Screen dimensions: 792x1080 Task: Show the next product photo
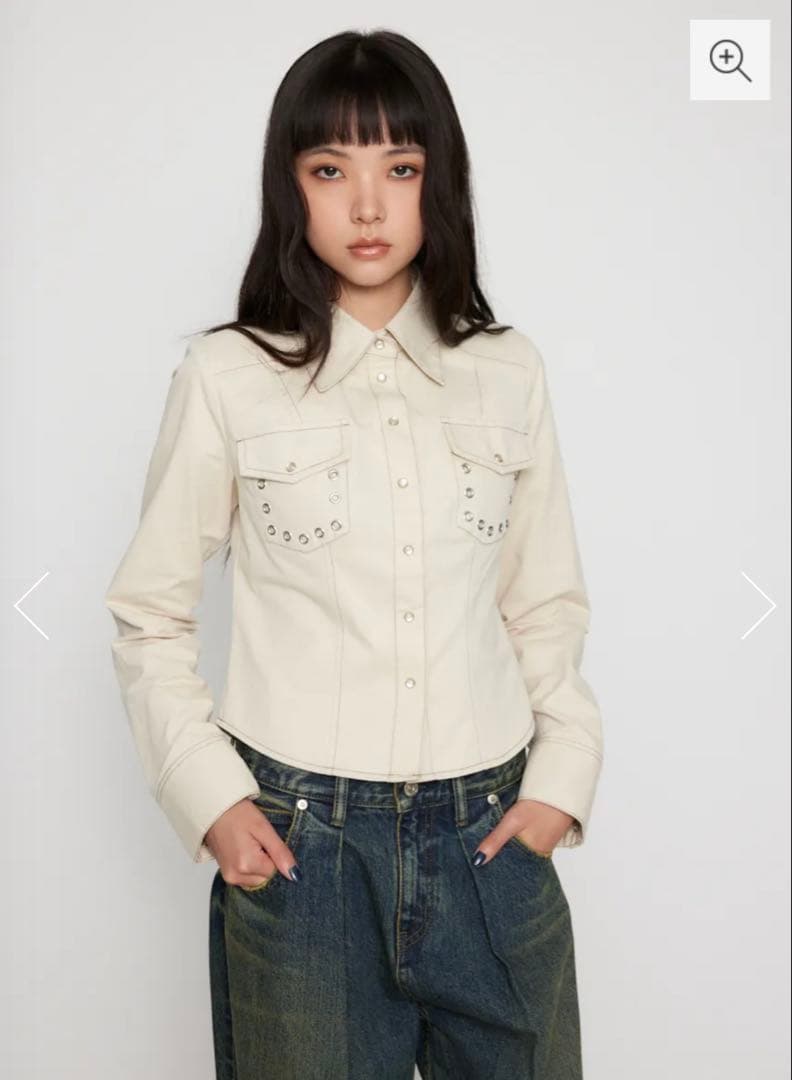click(758, 605)
